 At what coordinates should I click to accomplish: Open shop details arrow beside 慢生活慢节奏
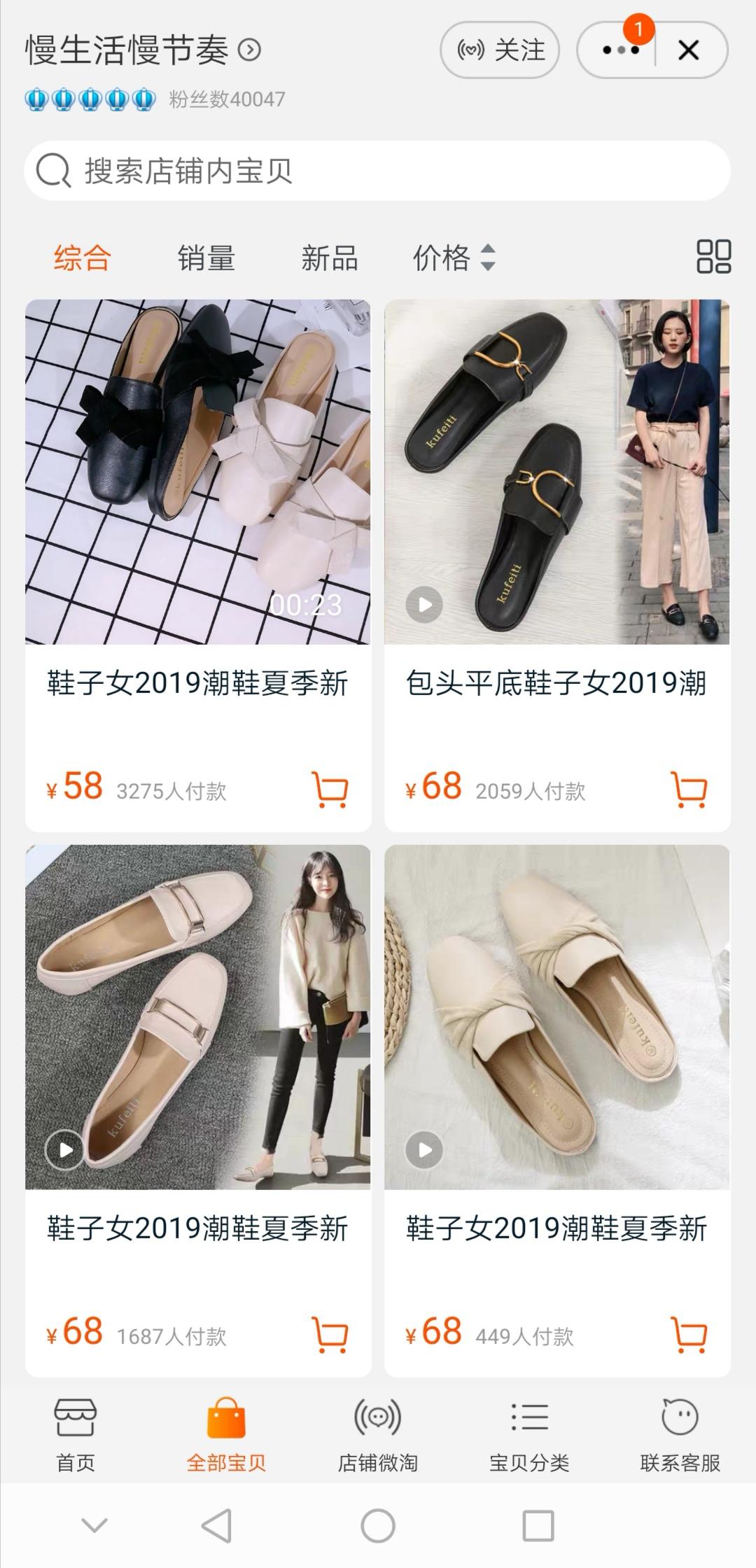tap(250, 50)
